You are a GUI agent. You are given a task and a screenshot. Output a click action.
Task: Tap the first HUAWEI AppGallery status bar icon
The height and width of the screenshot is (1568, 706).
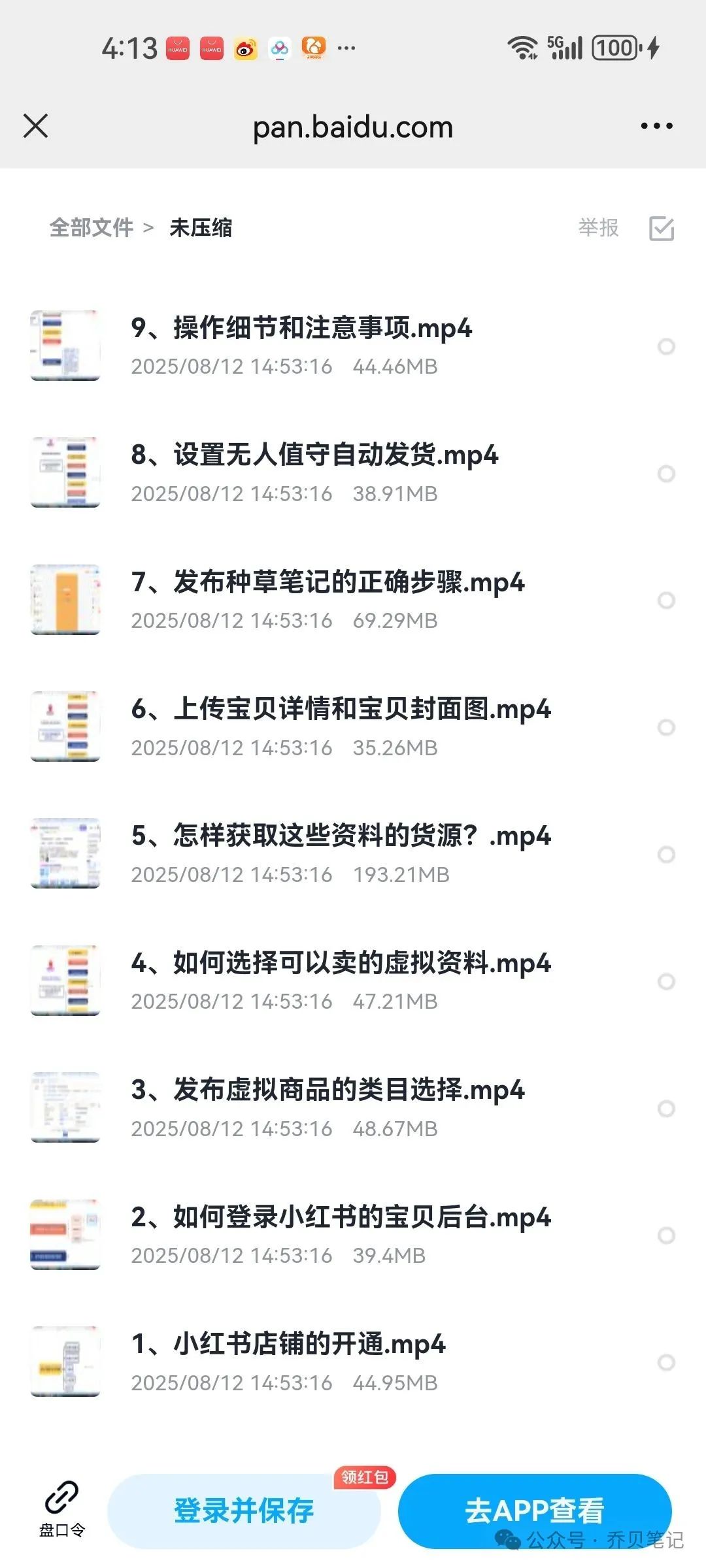click(176, 48)
